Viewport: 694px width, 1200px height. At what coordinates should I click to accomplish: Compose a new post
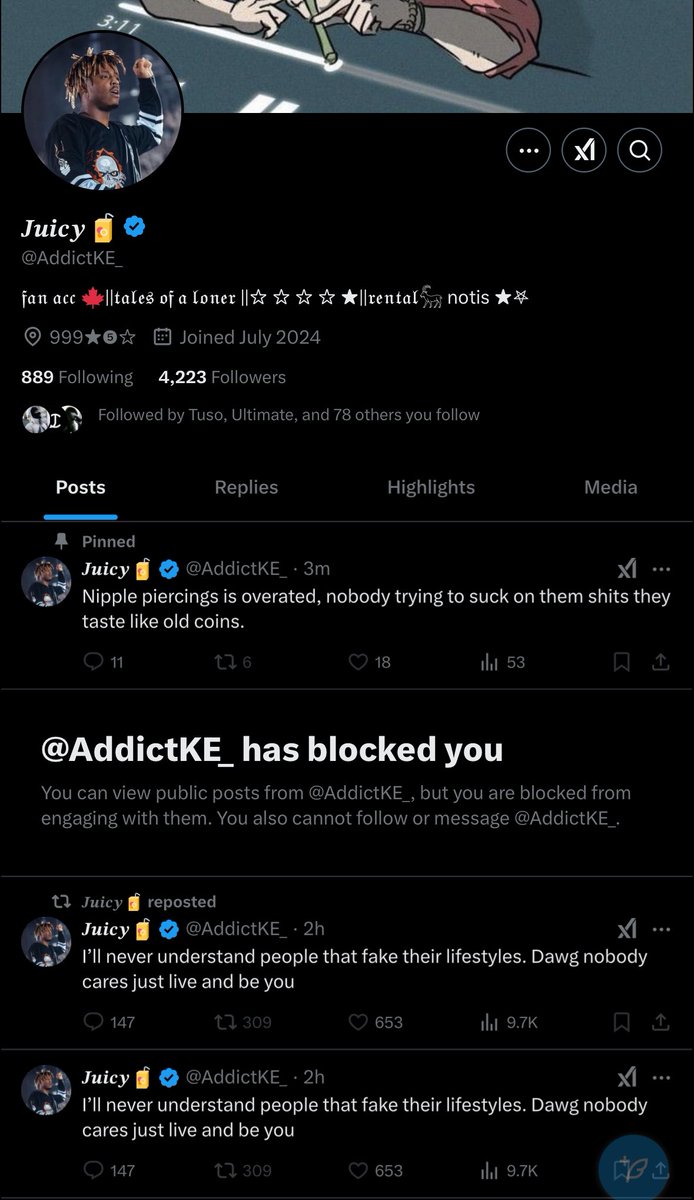[633, 1168]
